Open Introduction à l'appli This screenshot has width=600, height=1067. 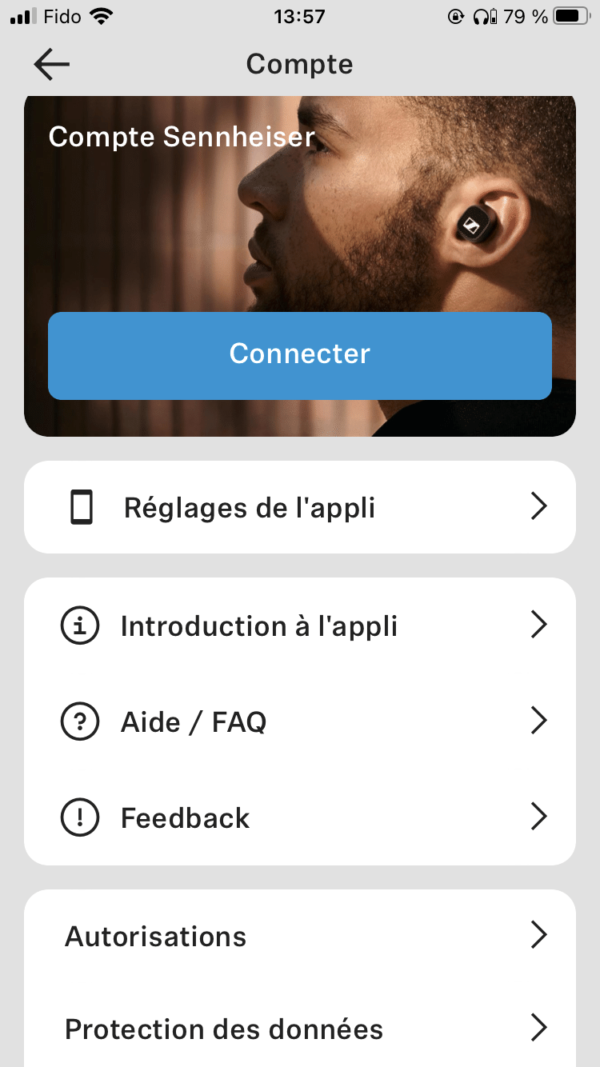pyautogui.click(x=300, y=626)
